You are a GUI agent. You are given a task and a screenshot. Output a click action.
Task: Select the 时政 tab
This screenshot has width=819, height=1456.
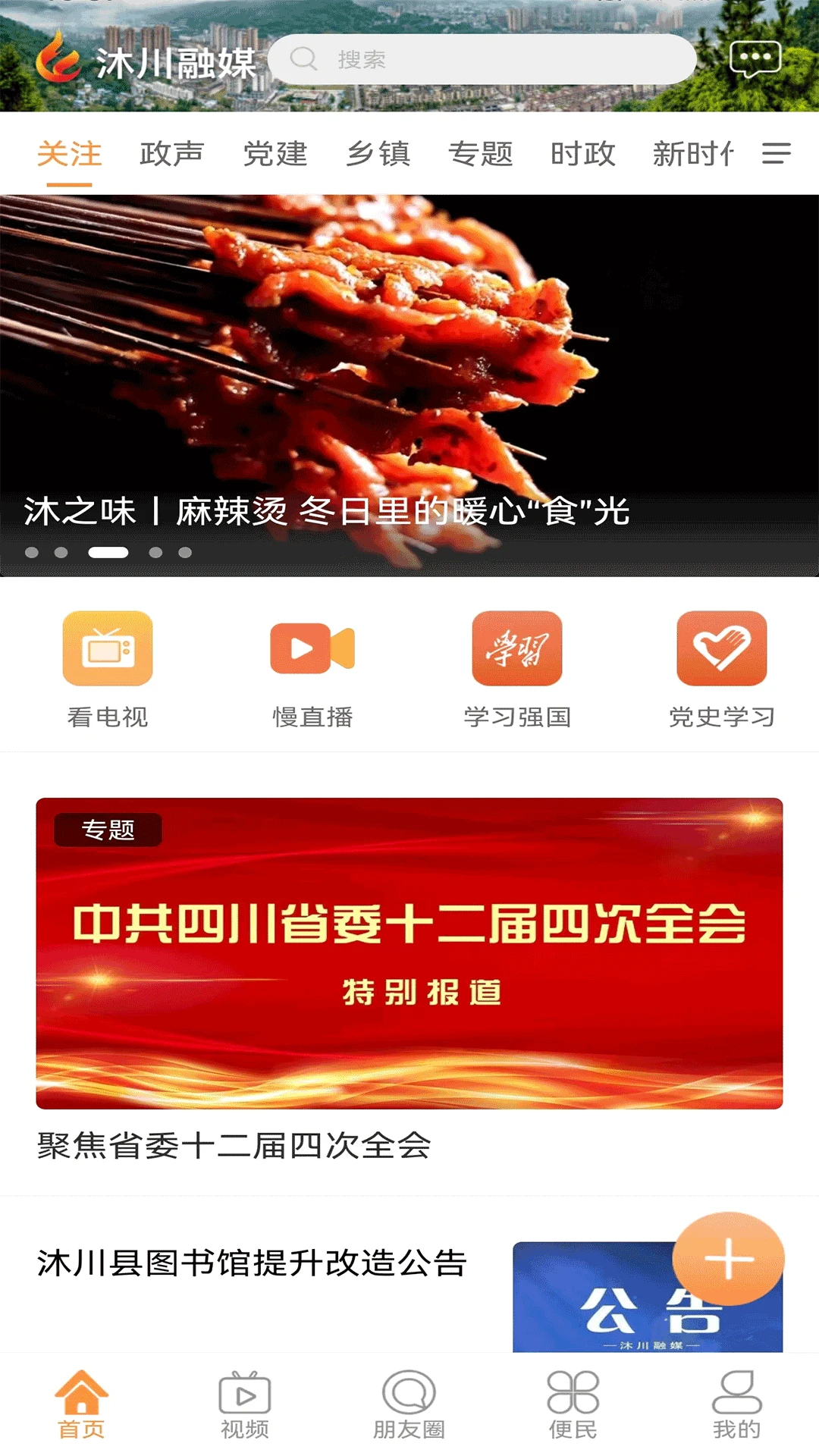[x=582, y=154]
